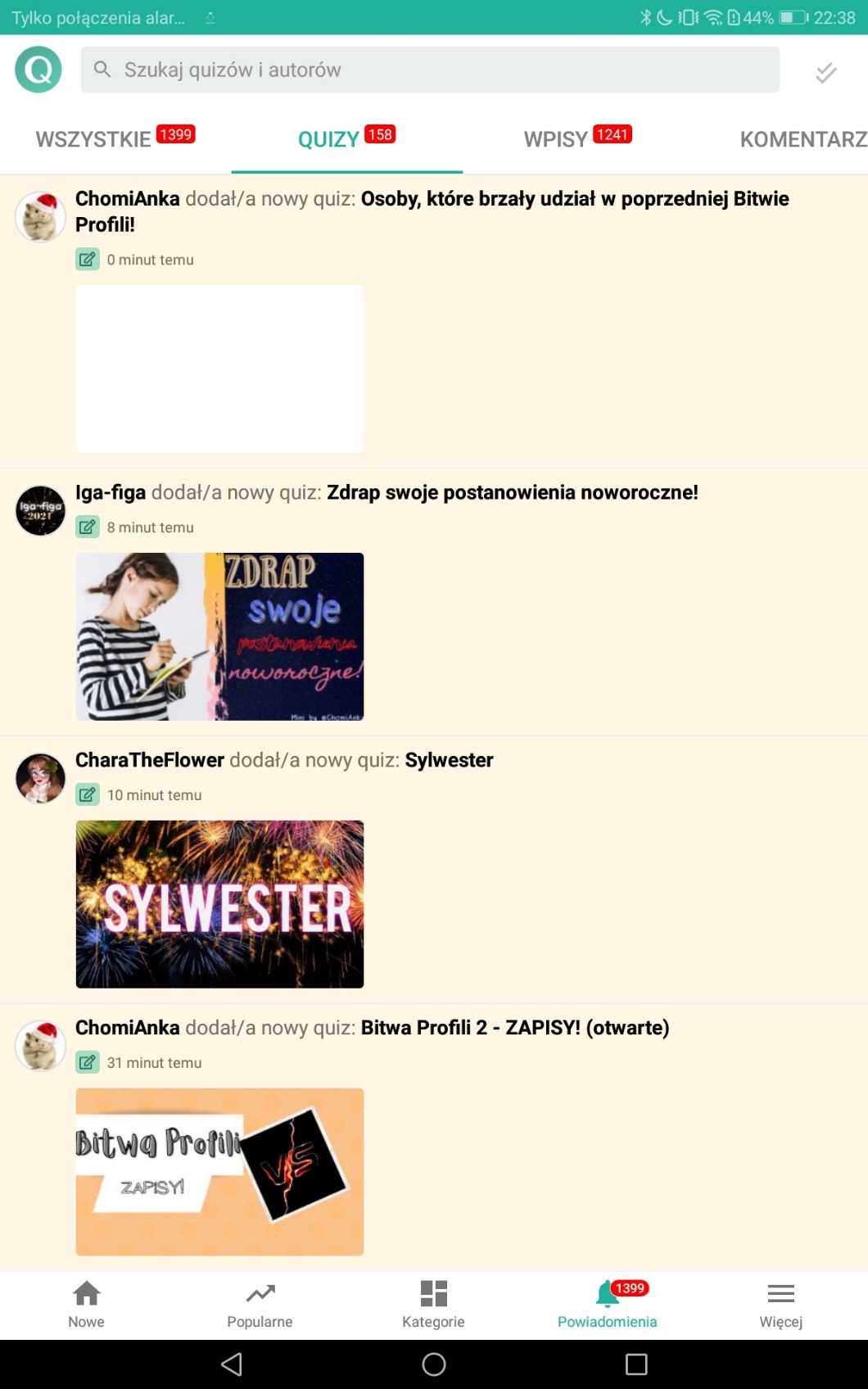Screen dimensions: 868x1389
Task: Go to the Nowe section
Action: coord(87,1305)
